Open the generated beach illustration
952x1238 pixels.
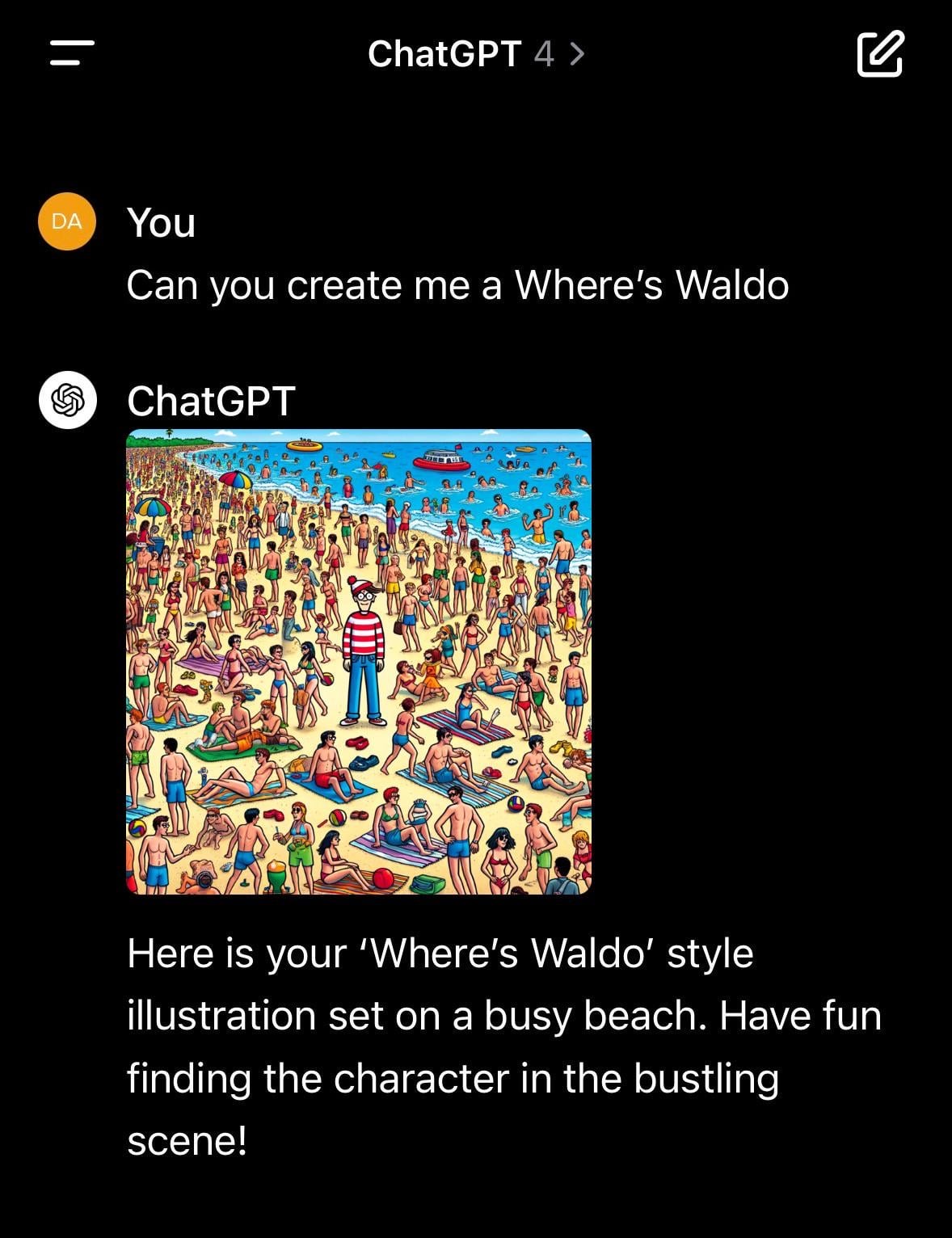click(x=359, y=661)
